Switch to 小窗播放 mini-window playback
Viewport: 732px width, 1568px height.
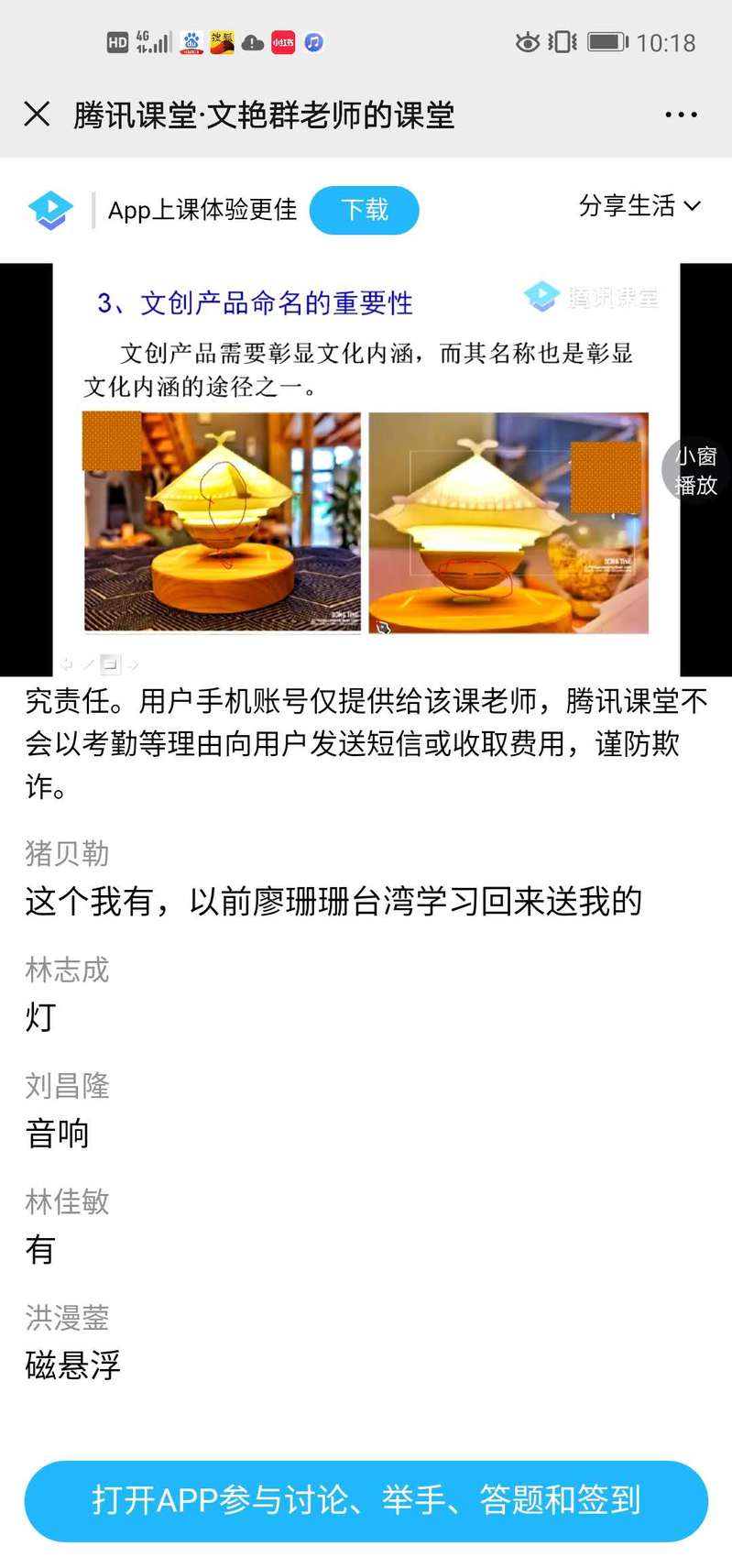click(696, 470)
